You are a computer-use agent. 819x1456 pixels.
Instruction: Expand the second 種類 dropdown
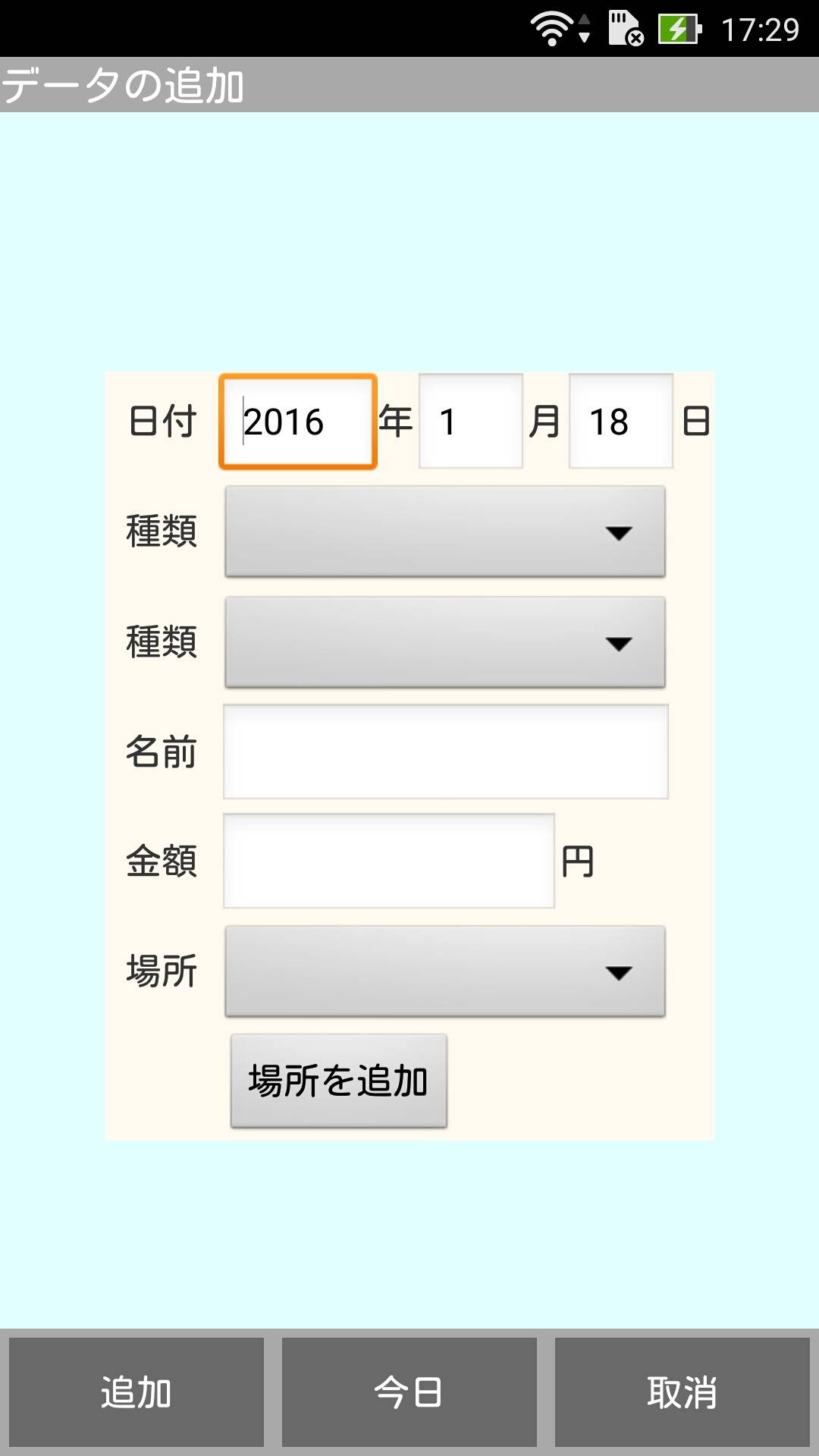click(x=445, y=643)
